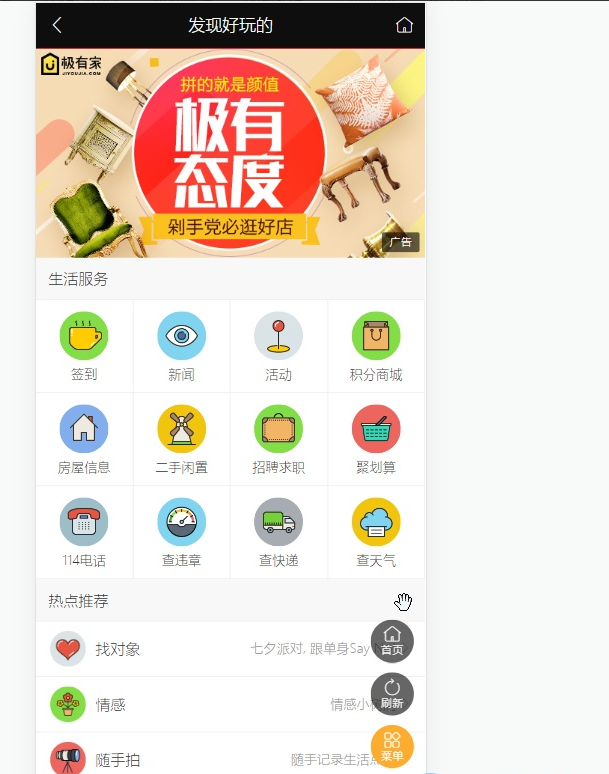The width and height of the screenshot is (609, 774).
Task: Open 招聘求职 job listings
Action: 278,439
